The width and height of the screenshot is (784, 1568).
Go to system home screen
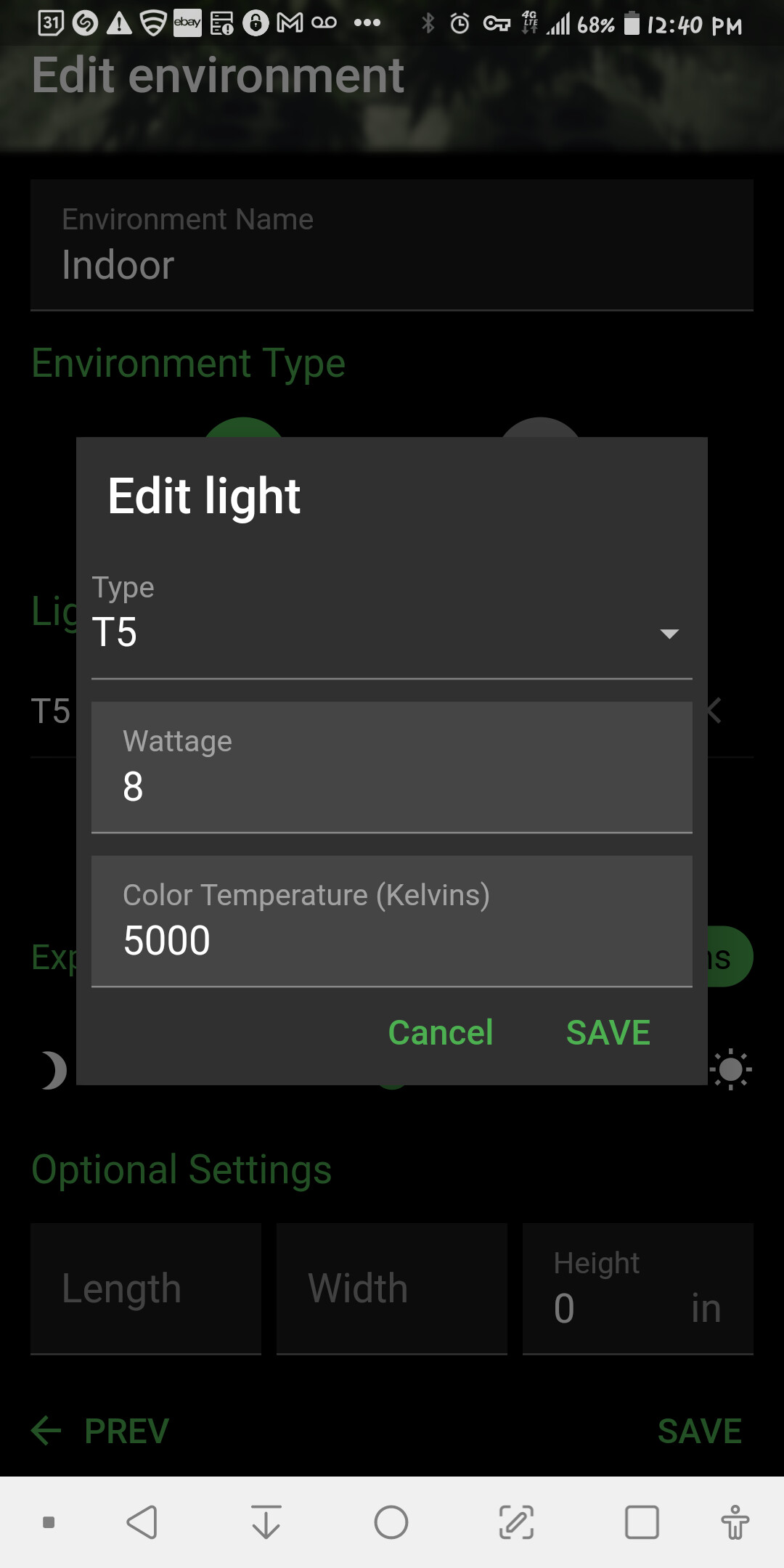click(391, 1522)
